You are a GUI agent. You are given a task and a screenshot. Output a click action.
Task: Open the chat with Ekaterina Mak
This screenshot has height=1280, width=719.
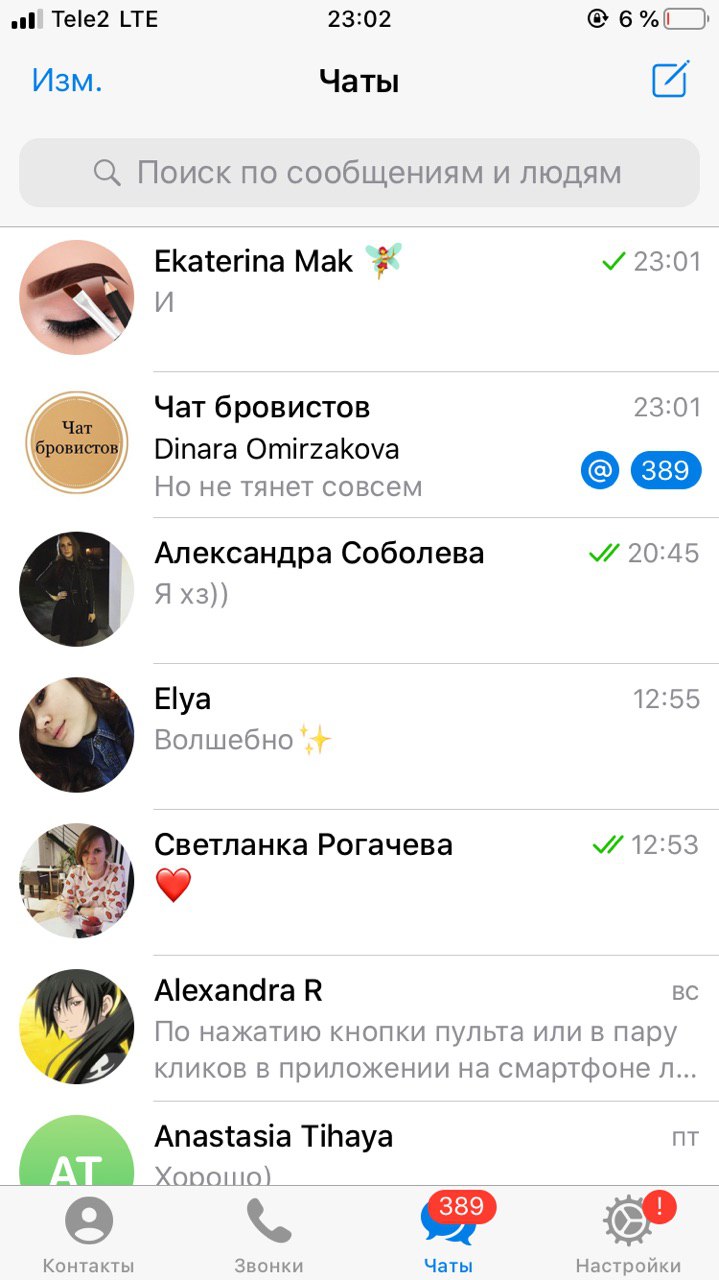click(359, 299)
